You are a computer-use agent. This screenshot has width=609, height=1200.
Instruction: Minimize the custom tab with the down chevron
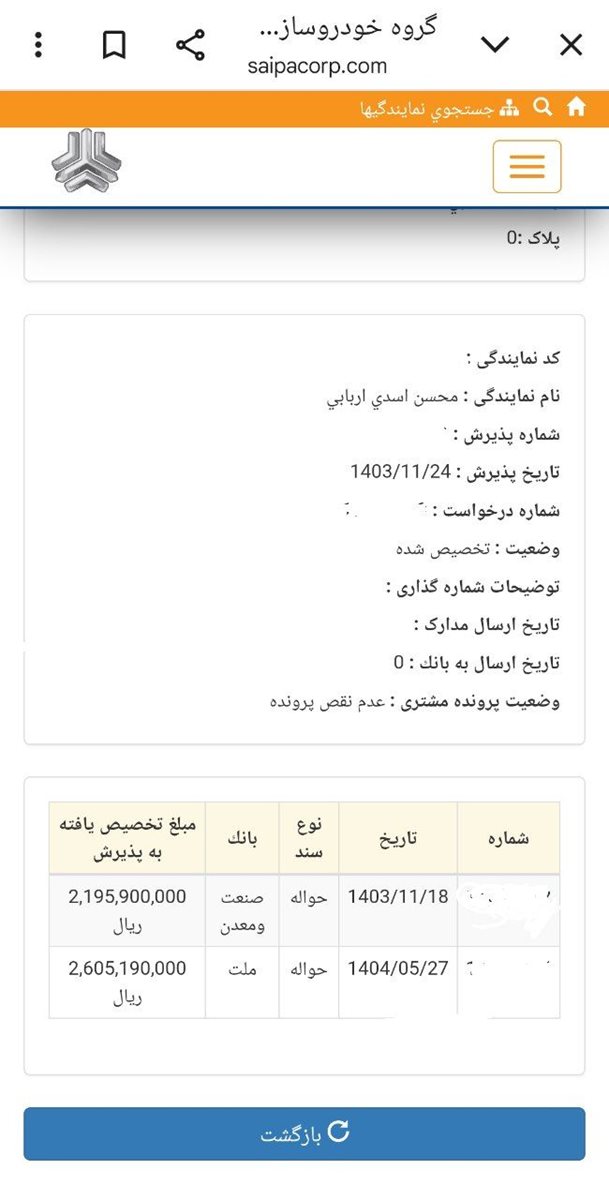coord(495,45)
